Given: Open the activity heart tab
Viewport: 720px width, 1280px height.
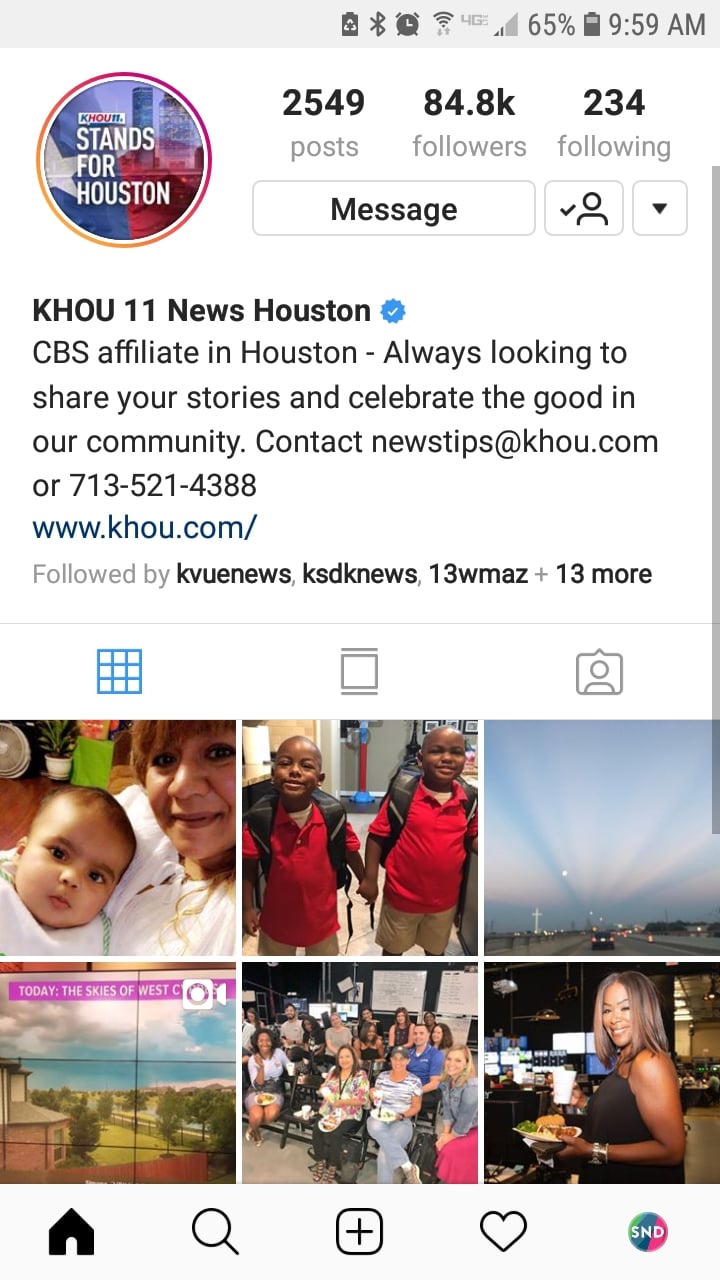Looking at the screenshot, I should 504,1232.
